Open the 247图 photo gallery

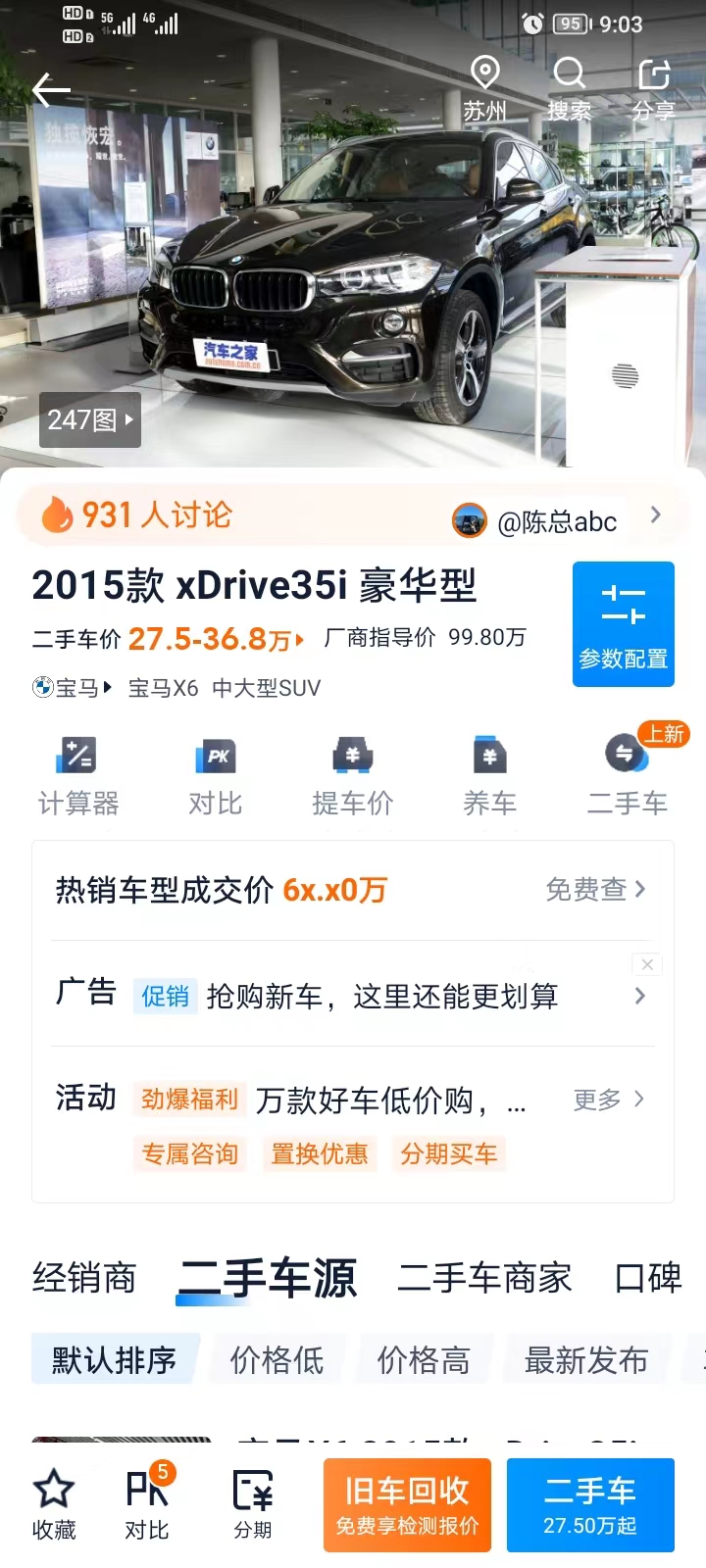click(x=90, y=419)
